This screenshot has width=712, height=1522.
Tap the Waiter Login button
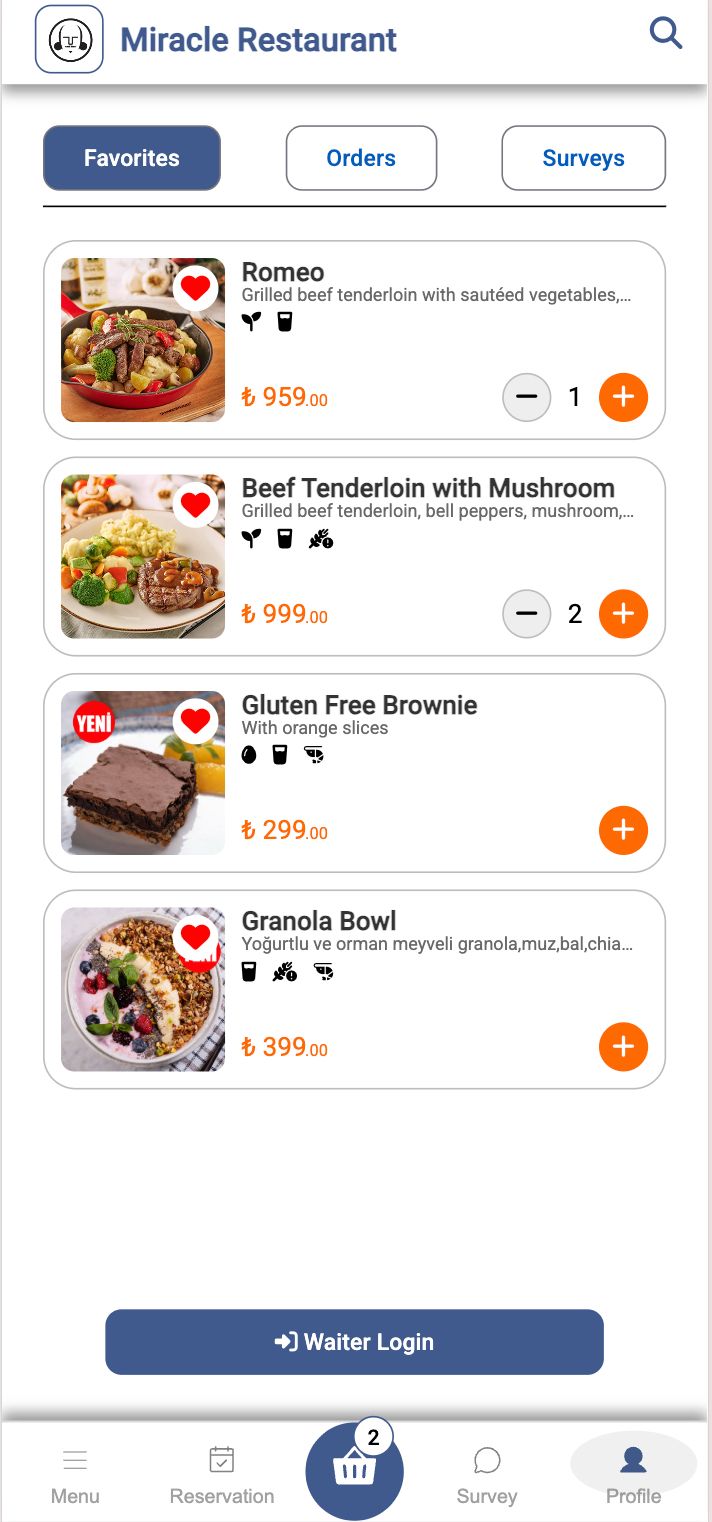[x=354, y=1342]
